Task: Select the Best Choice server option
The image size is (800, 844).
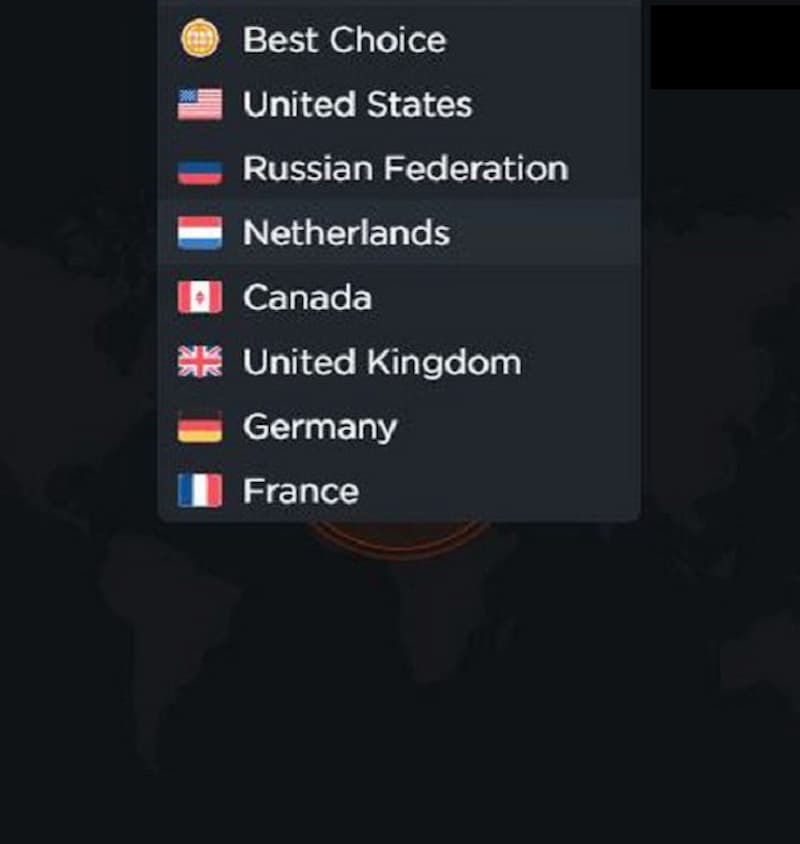Action: (x=344, y=40)
